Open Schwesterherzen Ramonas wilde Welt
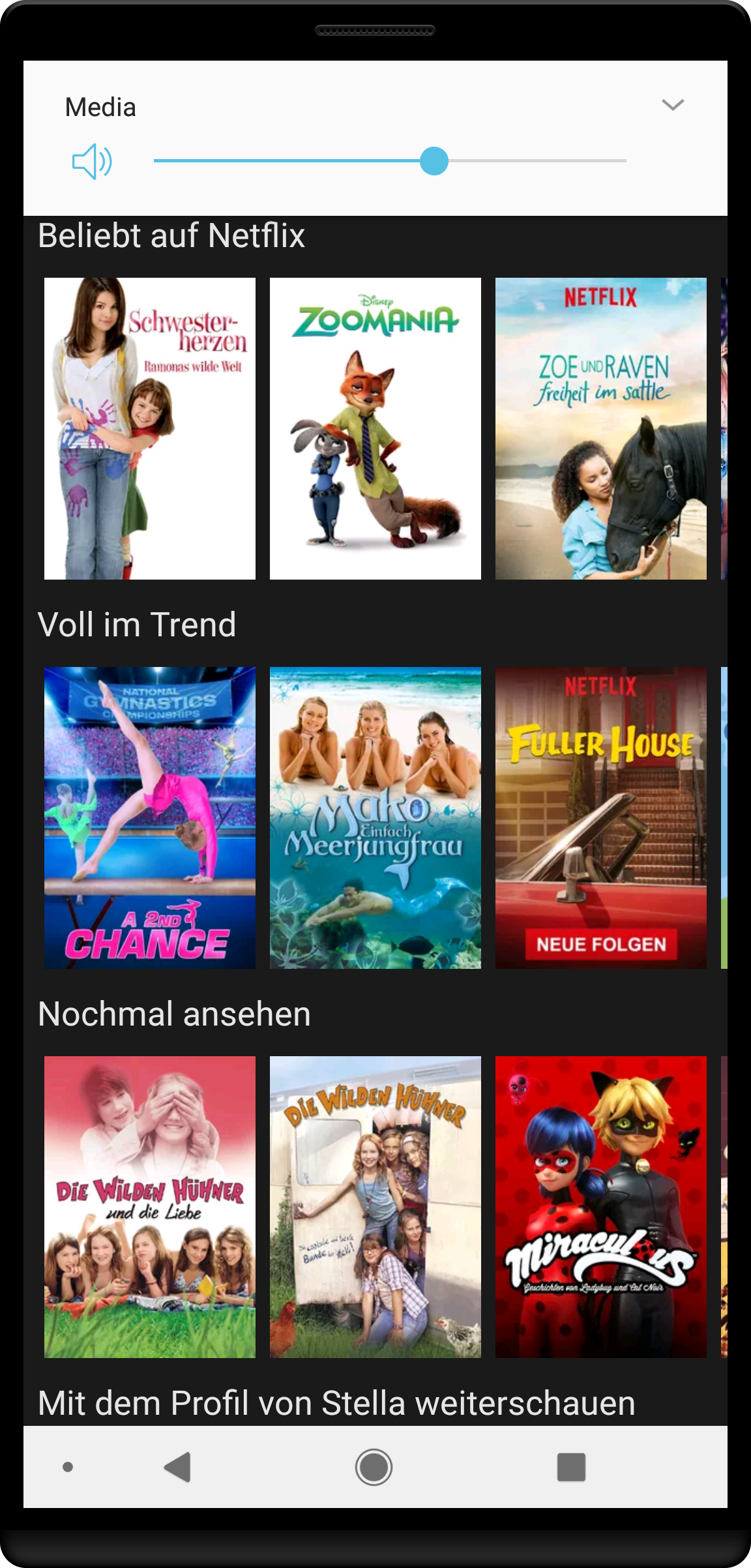 coord(150,428)
